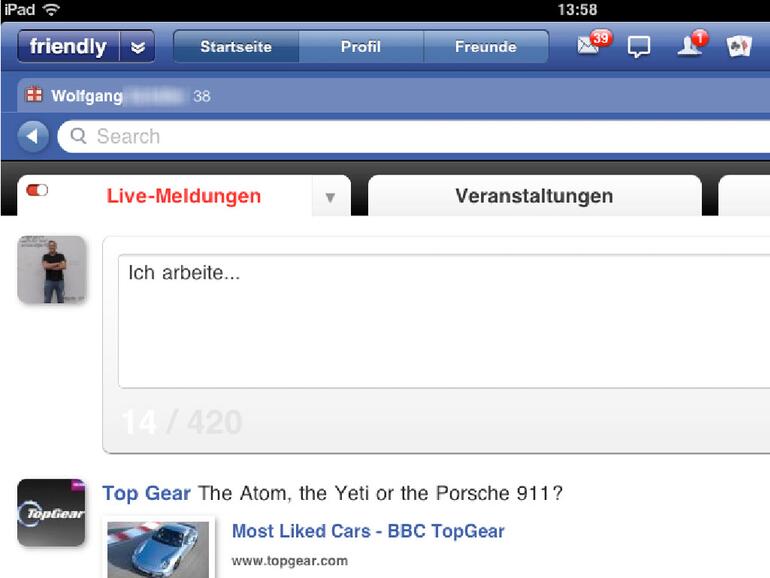Switch to the Startseite tab
770x578 pixels.
236,47
